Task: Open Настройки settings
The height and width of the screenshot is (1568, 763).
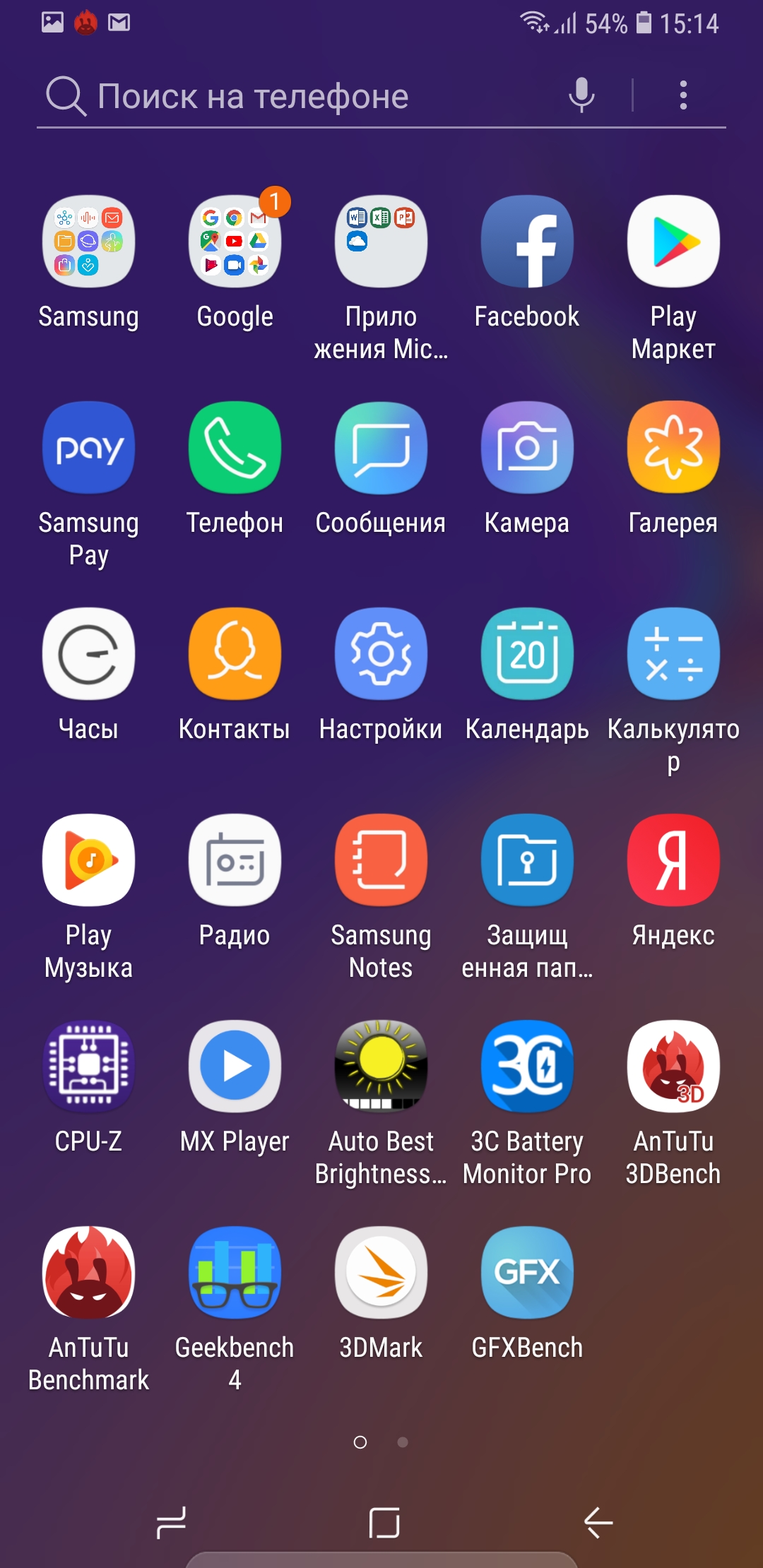Action: coord(381,654)
